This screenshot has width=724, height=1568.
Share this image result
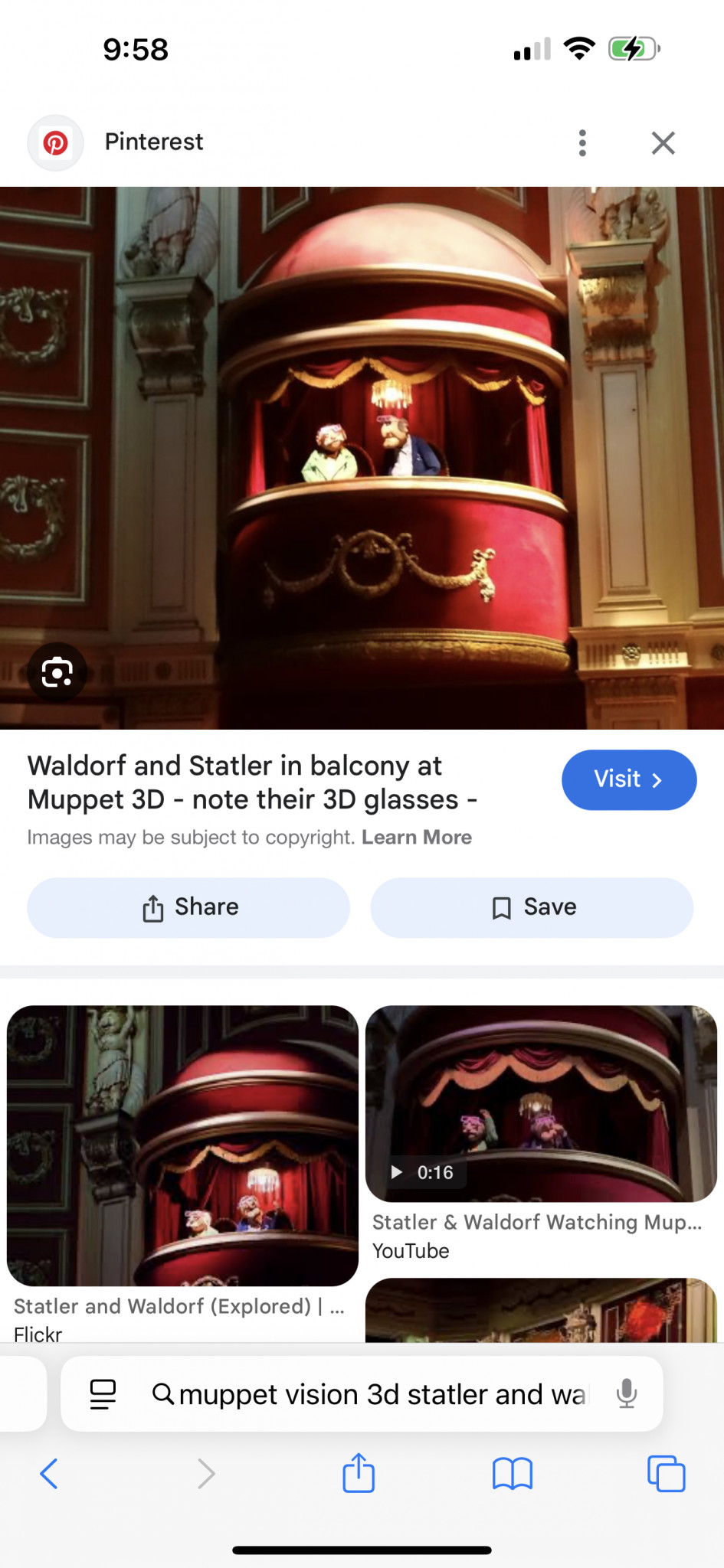pos(188,907)
